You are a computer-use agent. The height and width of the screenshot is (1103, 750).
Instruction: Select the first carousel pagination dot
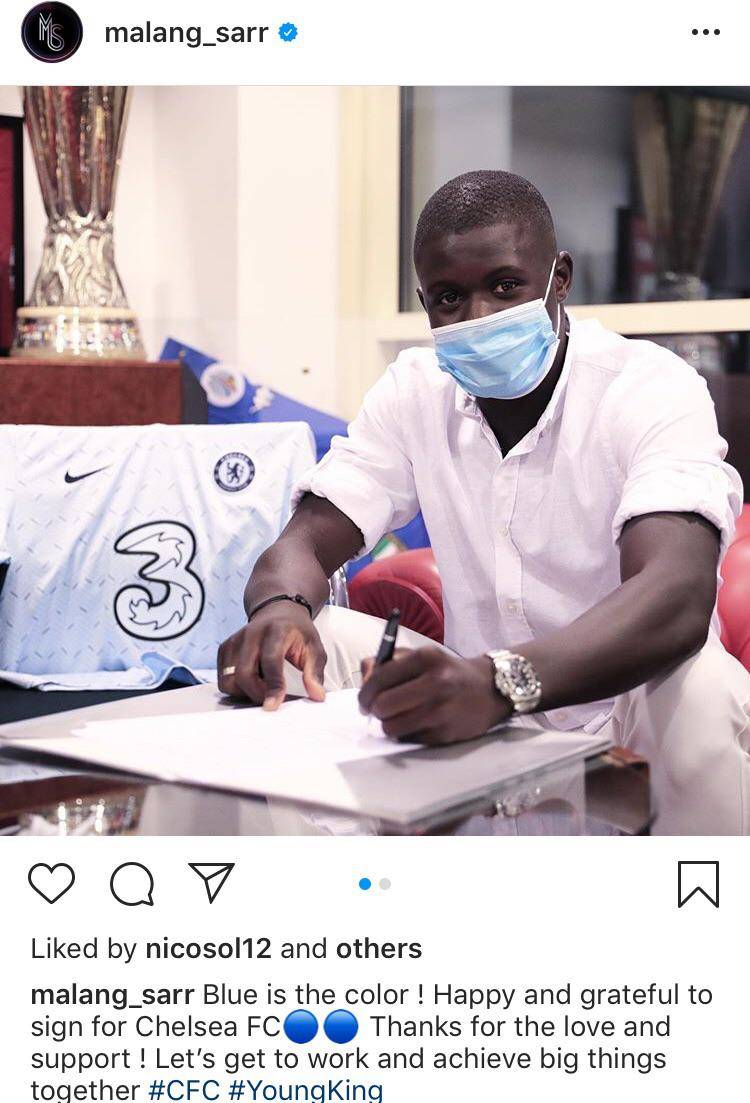[365, 882]
